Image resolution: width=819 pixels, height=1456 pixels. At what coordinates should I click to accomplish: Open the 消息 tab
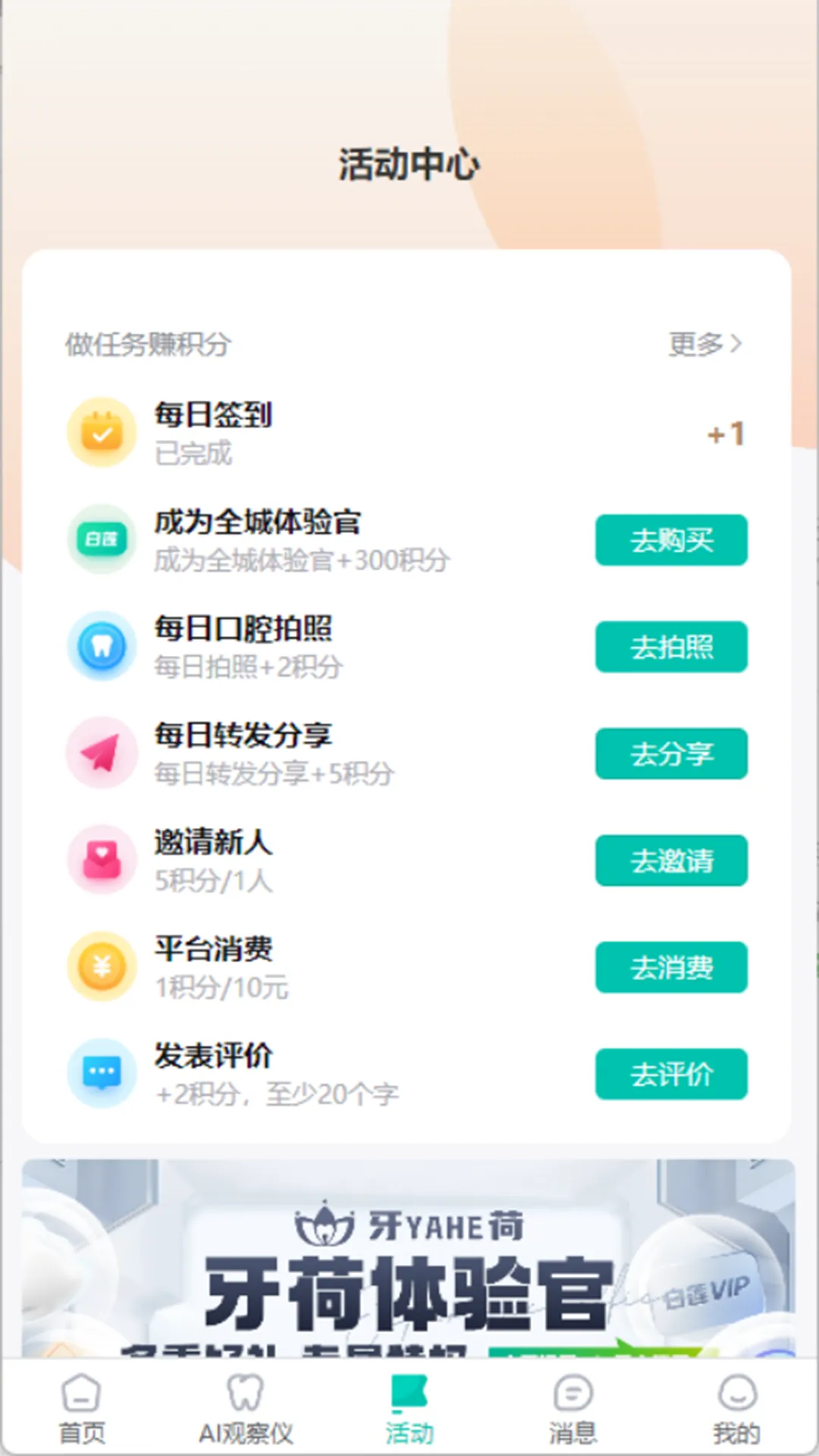coord(573,1409)
